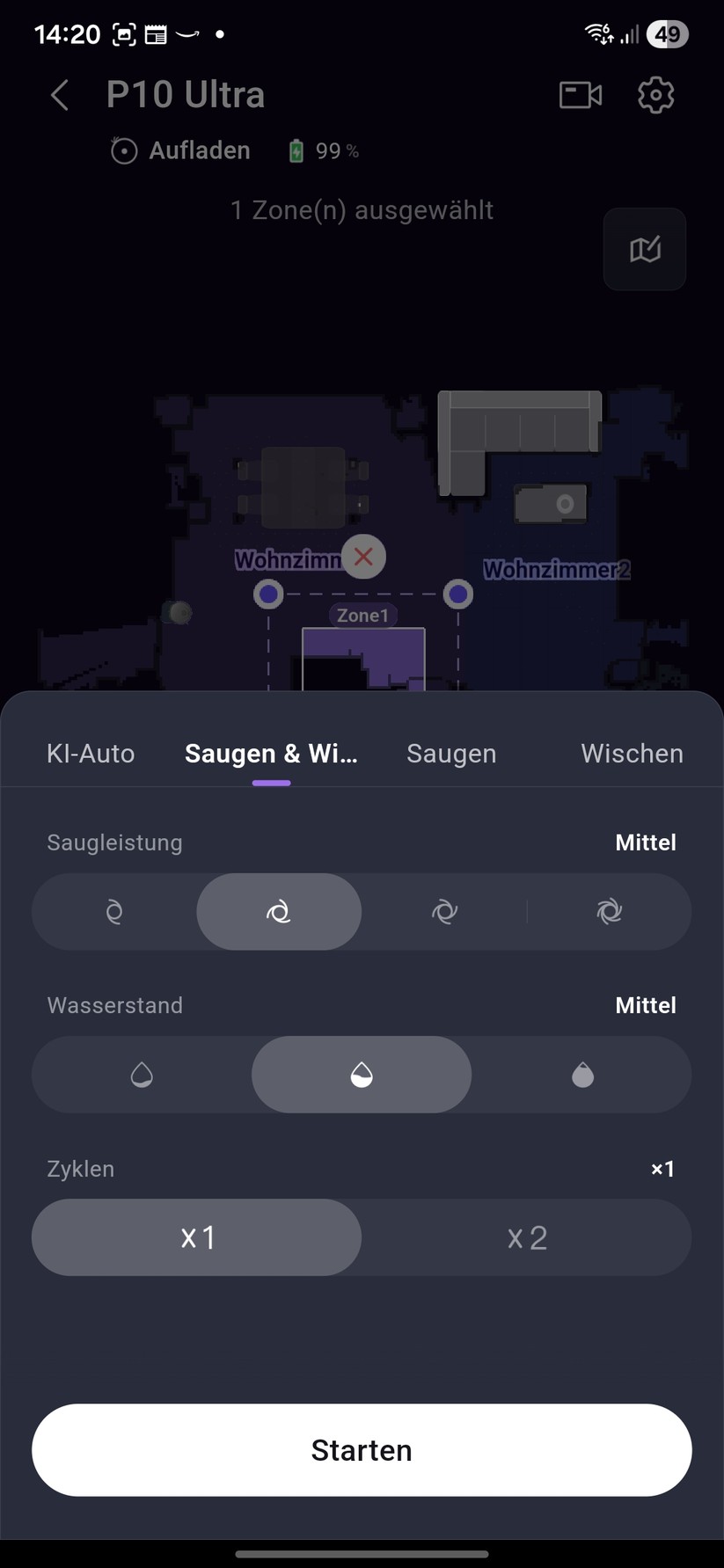Switch to the Saugen tab
724x1568 pixels.
[x=451, y=753]
